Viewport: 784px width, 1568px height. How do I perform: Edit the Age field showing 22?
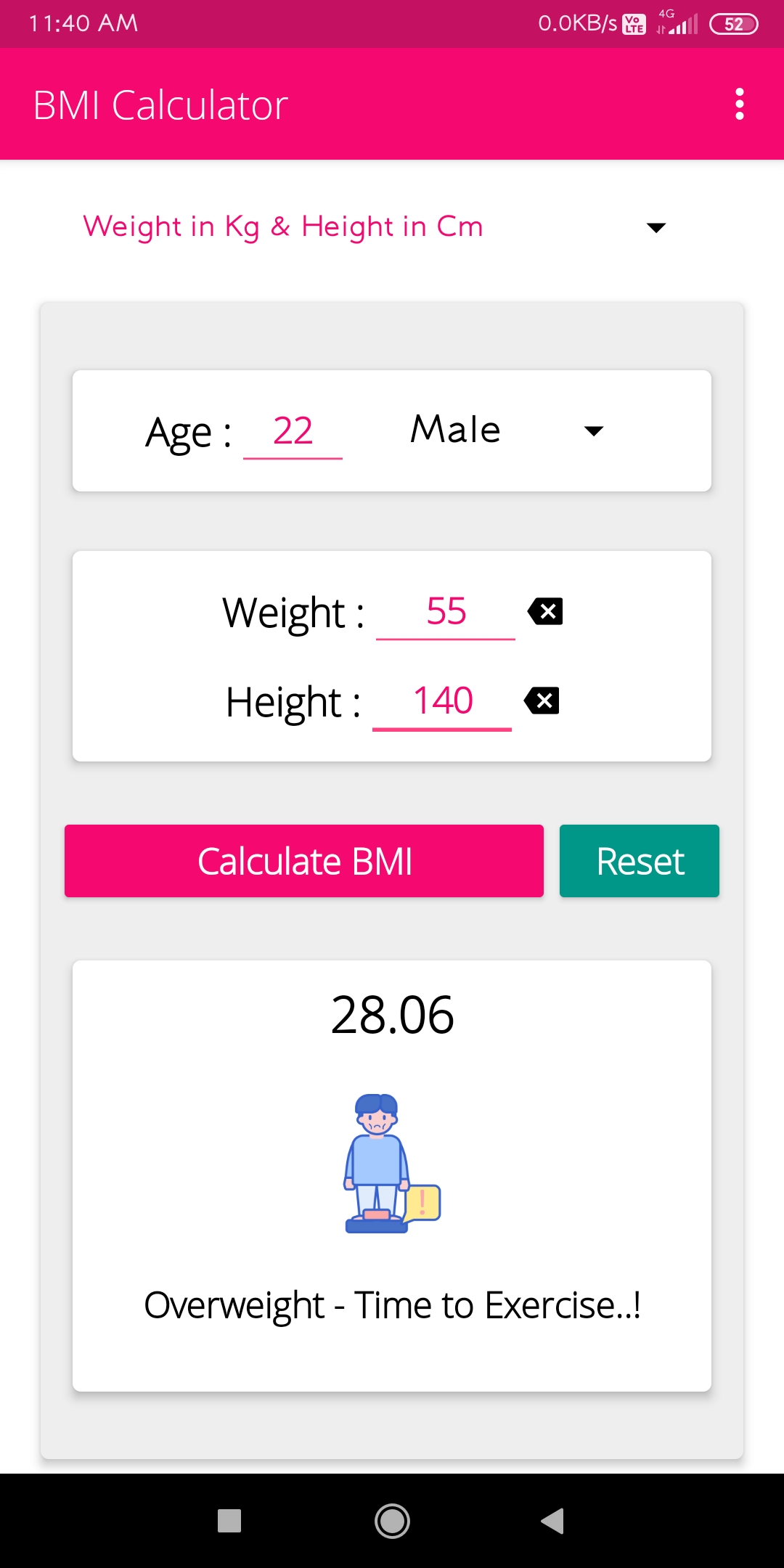[293, 431]
